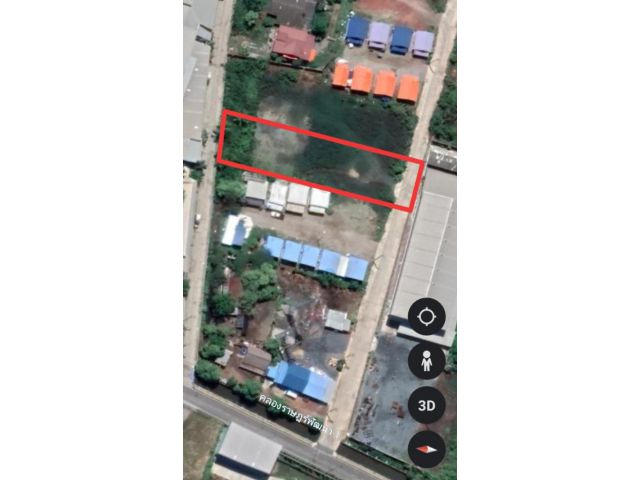
Task: Center map on my location
Action: tap(427, 317)
